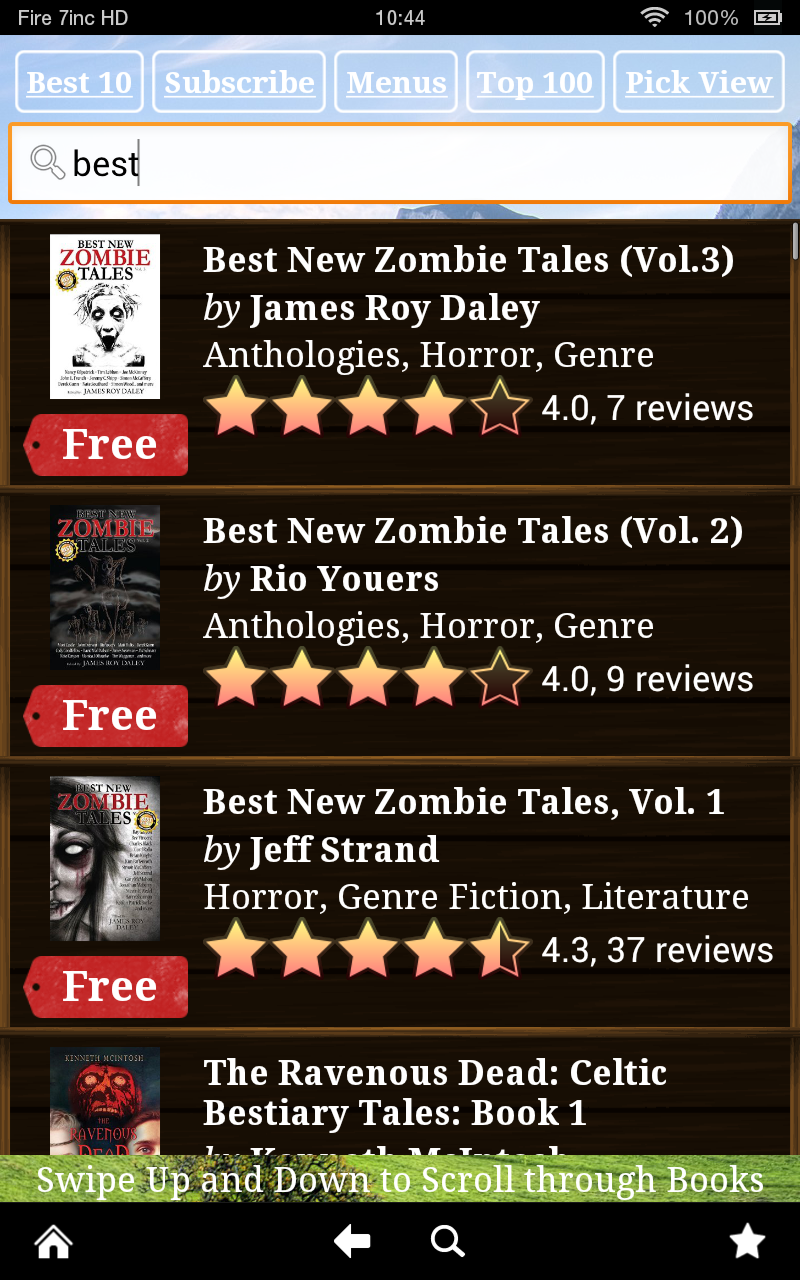Open Best New Zombie Tales, Vol. 1

[463, 803]
